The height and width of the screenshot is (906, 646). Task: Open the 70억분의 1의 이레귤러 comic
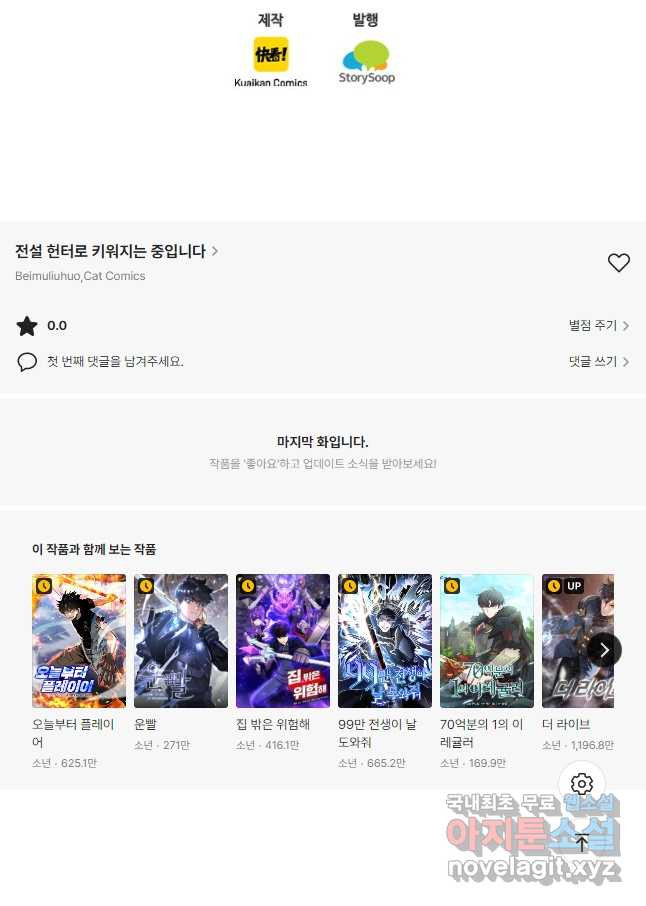(487, 641)
